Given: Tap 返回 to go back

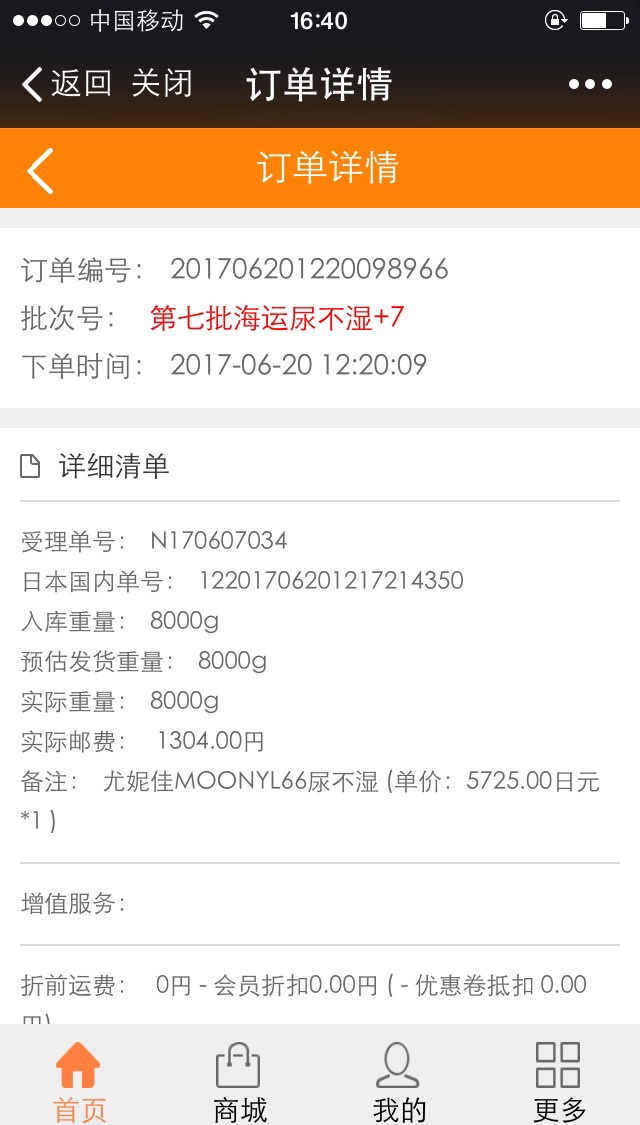Looking at the screenshot, I should click(67, 84).
